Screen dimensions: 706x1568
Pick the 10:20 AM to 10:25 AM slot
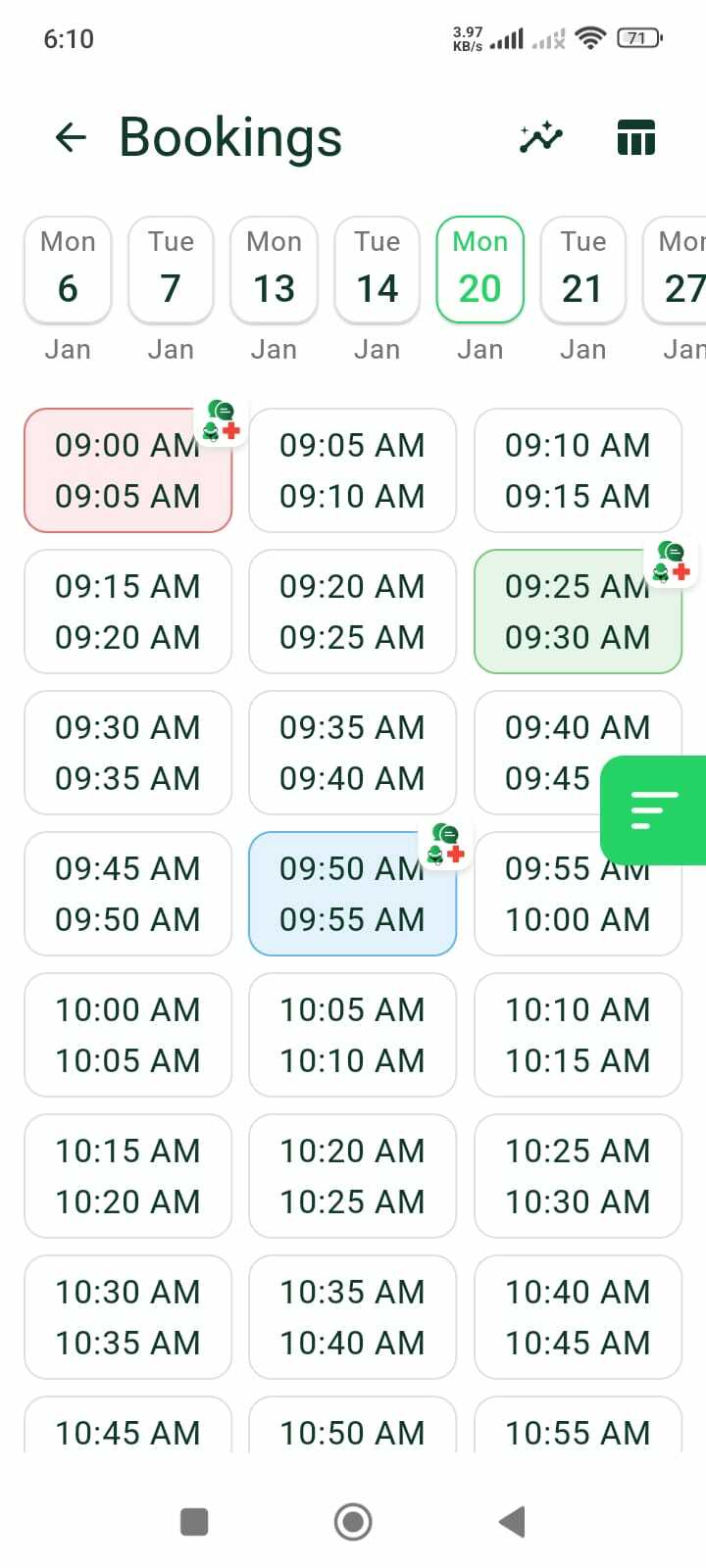click(352, 1177)
